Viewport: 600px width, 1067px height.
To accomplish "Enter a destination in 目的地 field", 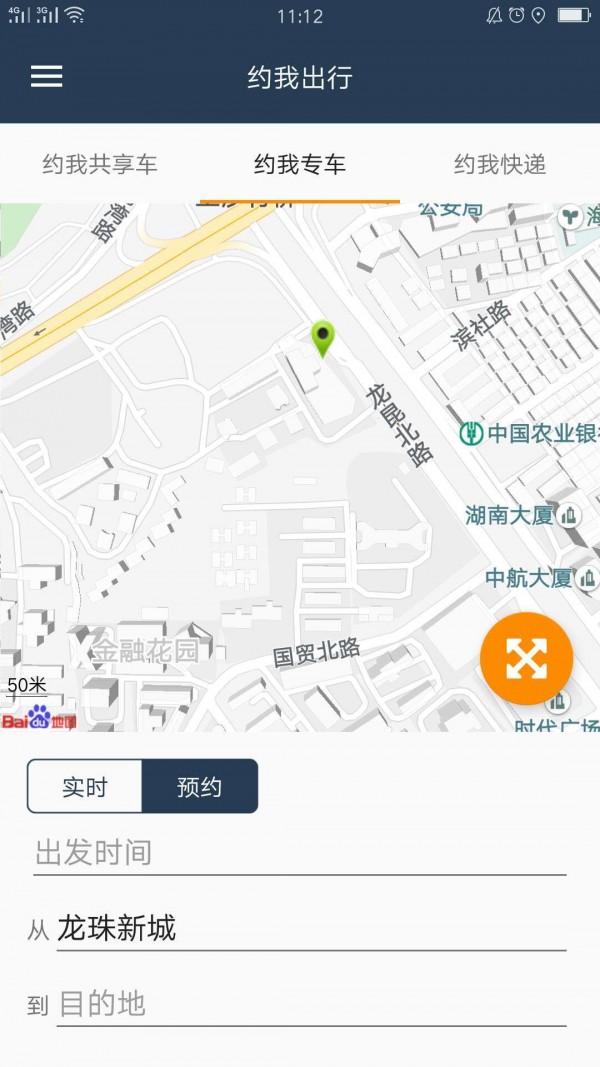I will (x=310, y=1004).
